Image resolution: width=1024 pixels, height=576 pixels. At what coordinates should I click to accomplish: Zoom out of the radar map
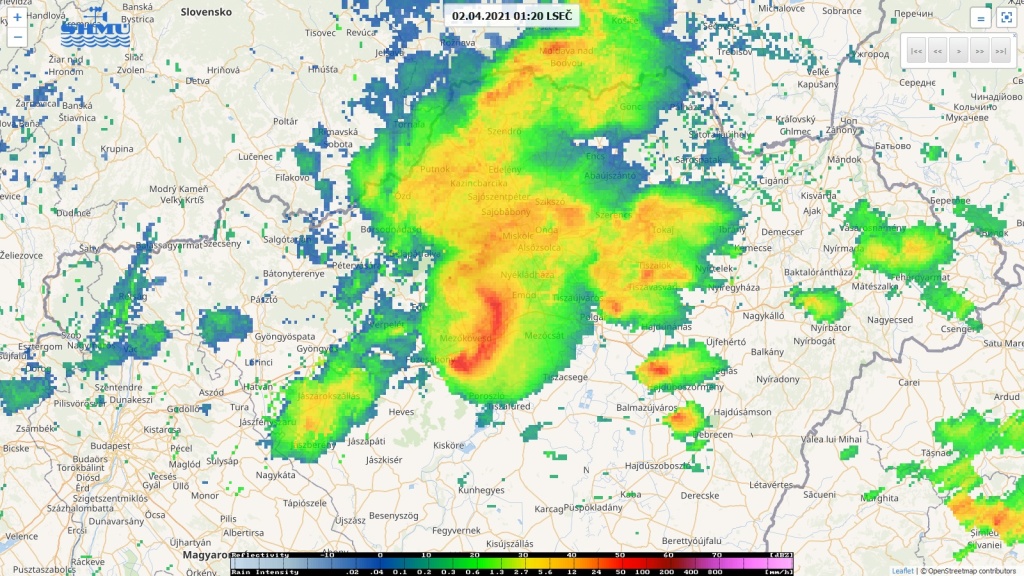17,37
